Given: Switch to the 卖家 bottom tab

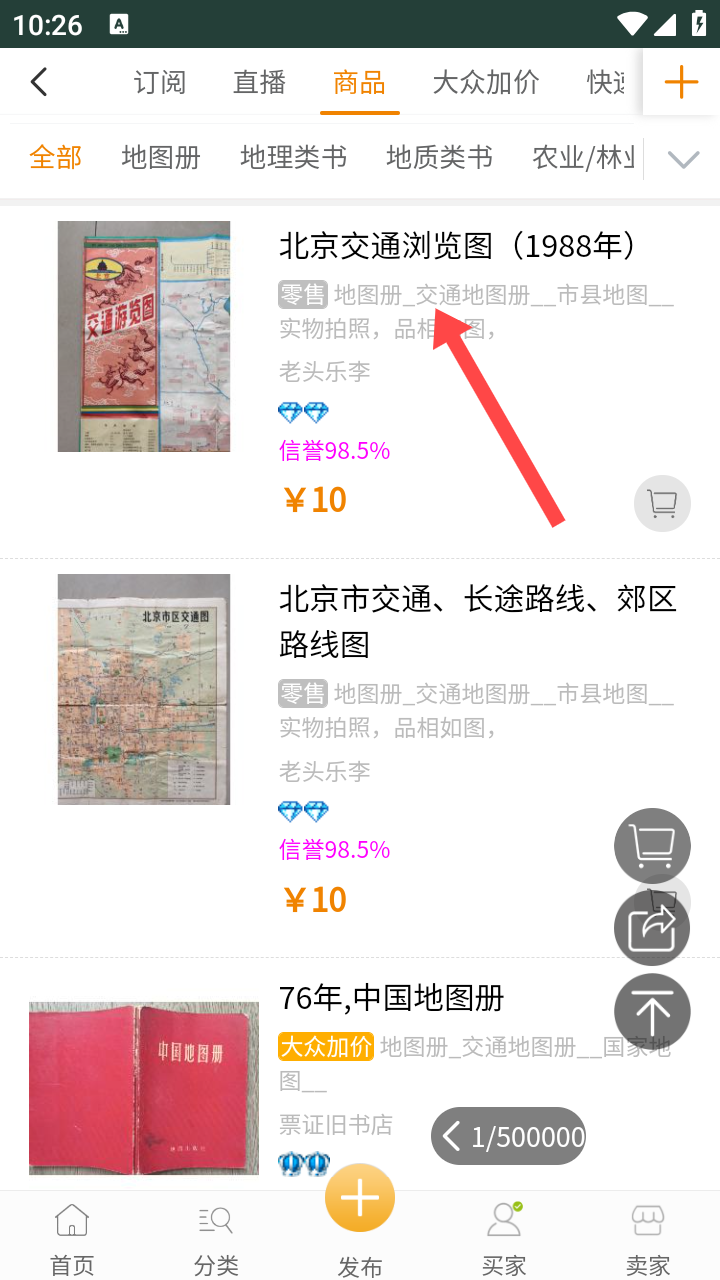Looking at the screenshot, I should (x=648, y=1238).
